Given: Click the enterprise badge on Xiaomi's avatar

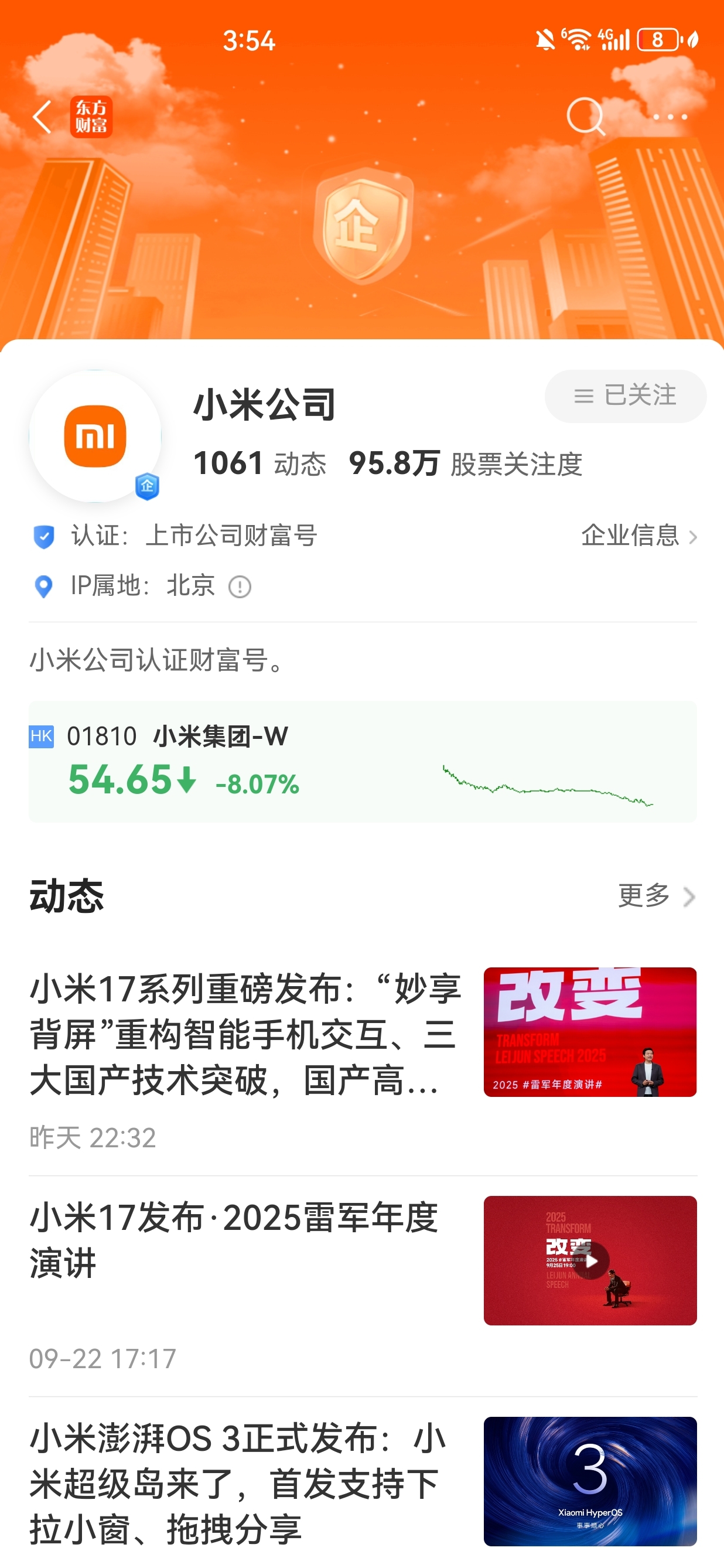Looking at the screenshot, I should click(146, 484).
